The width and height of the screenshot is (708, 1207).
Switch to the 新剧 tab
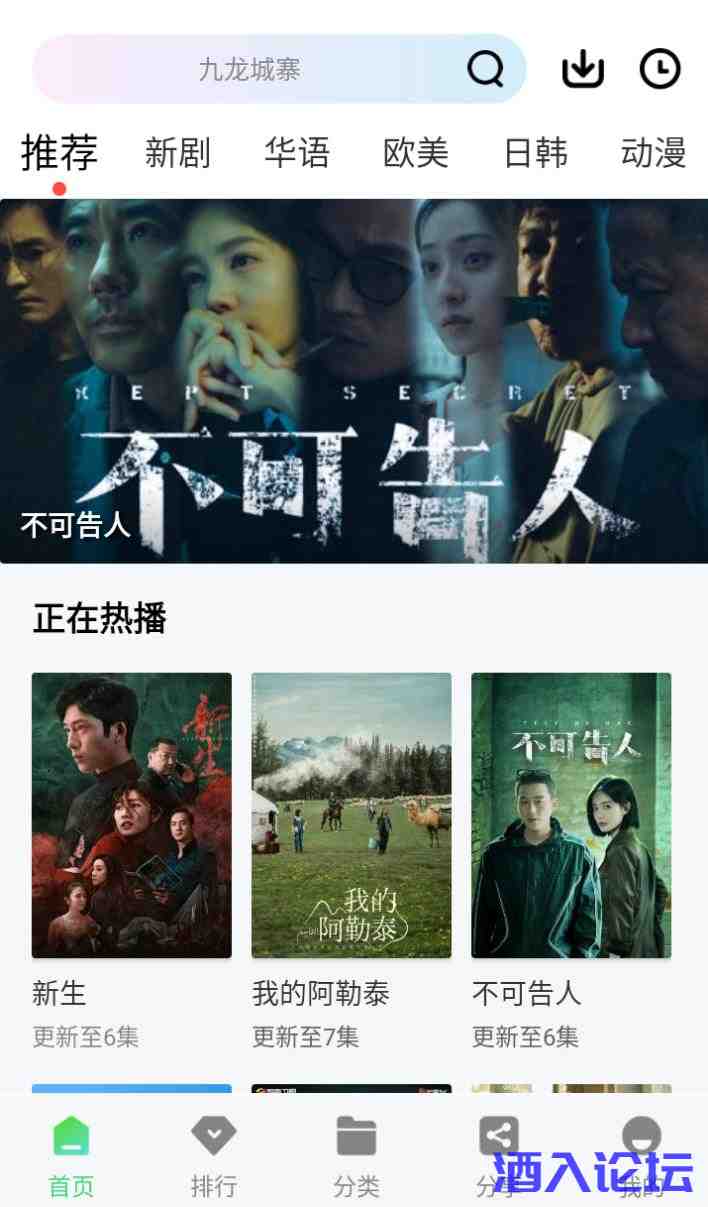pyautogui.click(x=178, y=153)
